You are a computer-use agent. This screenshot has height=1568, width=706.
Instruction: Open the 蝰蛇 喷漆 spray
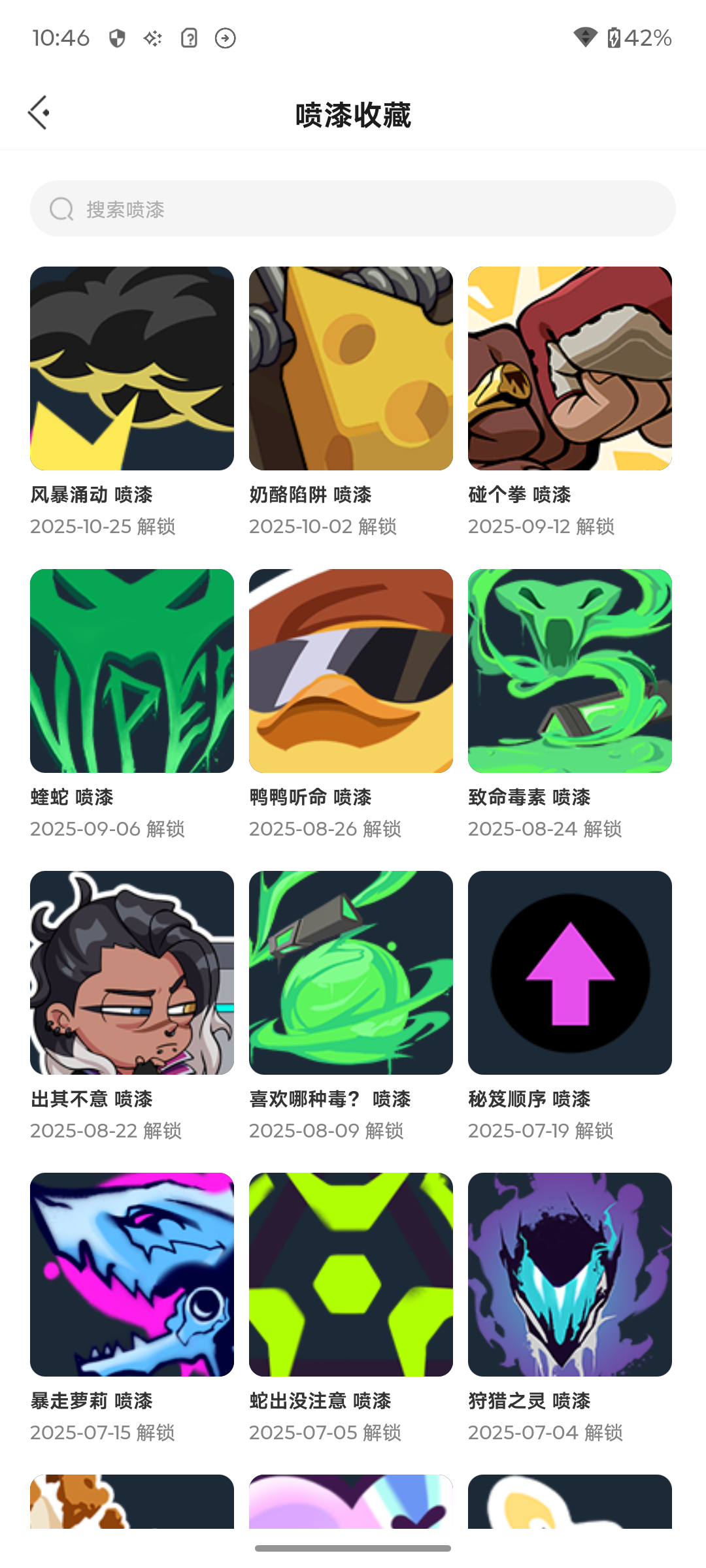click(132, 671)
